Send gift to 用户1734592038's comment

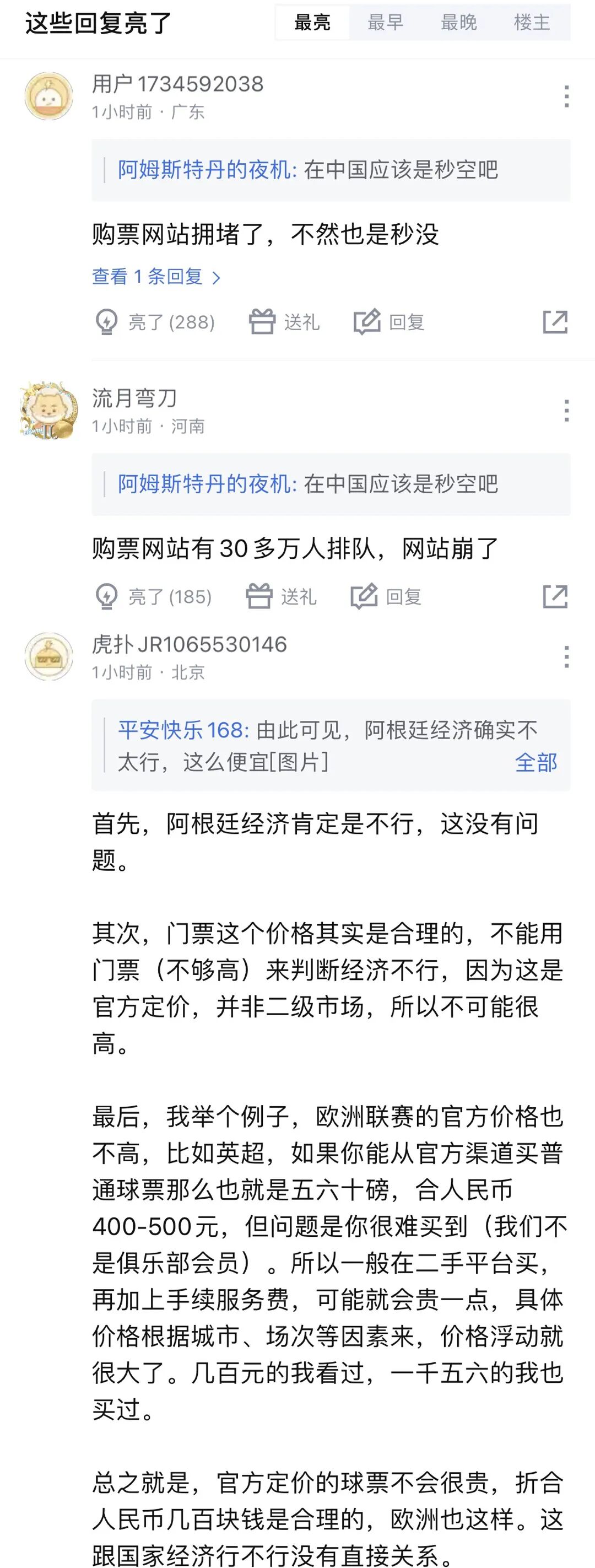284,322
